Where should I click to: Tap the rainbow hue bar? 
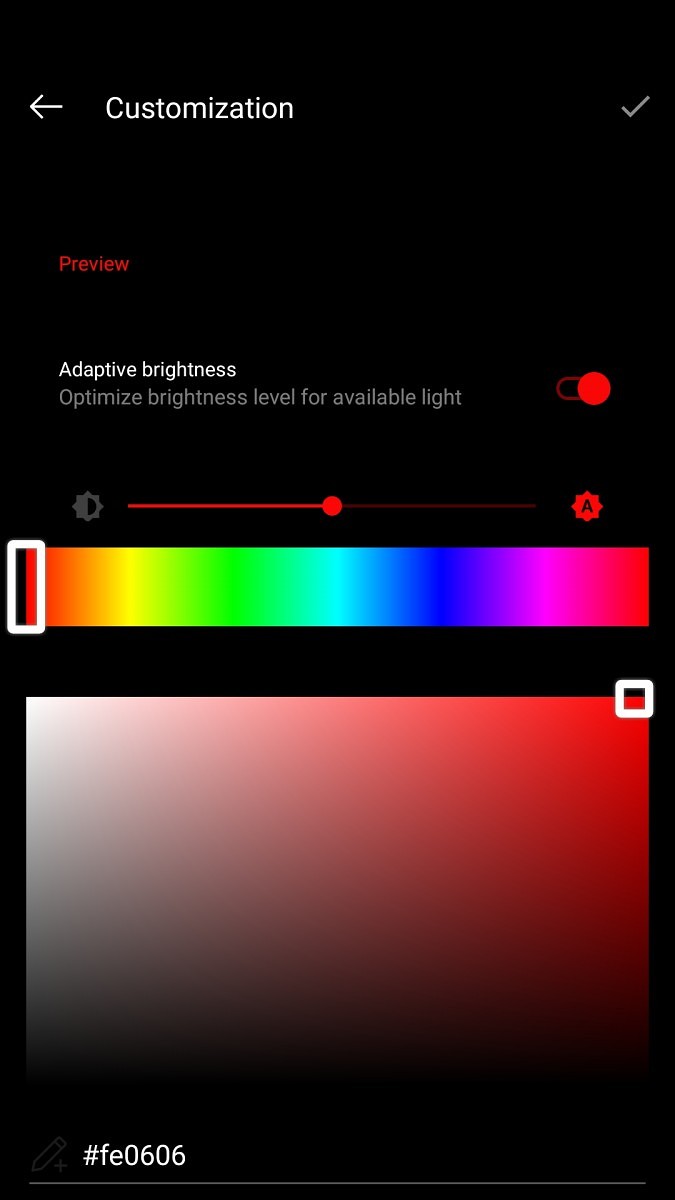click(337, 587)
